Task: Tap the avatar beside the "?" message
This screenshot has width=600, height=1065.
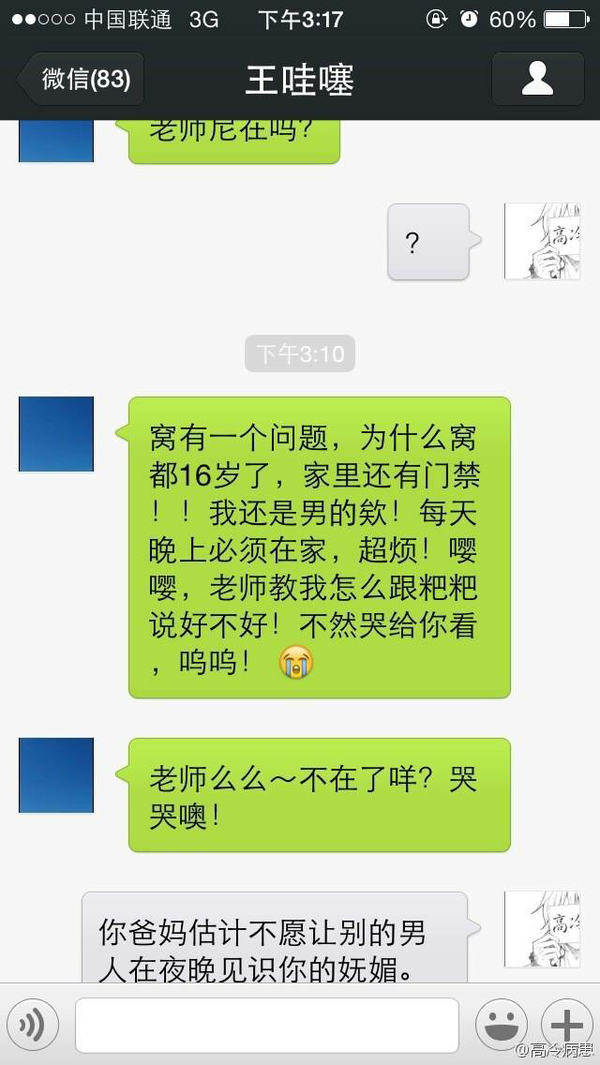Action: point(541,241)
